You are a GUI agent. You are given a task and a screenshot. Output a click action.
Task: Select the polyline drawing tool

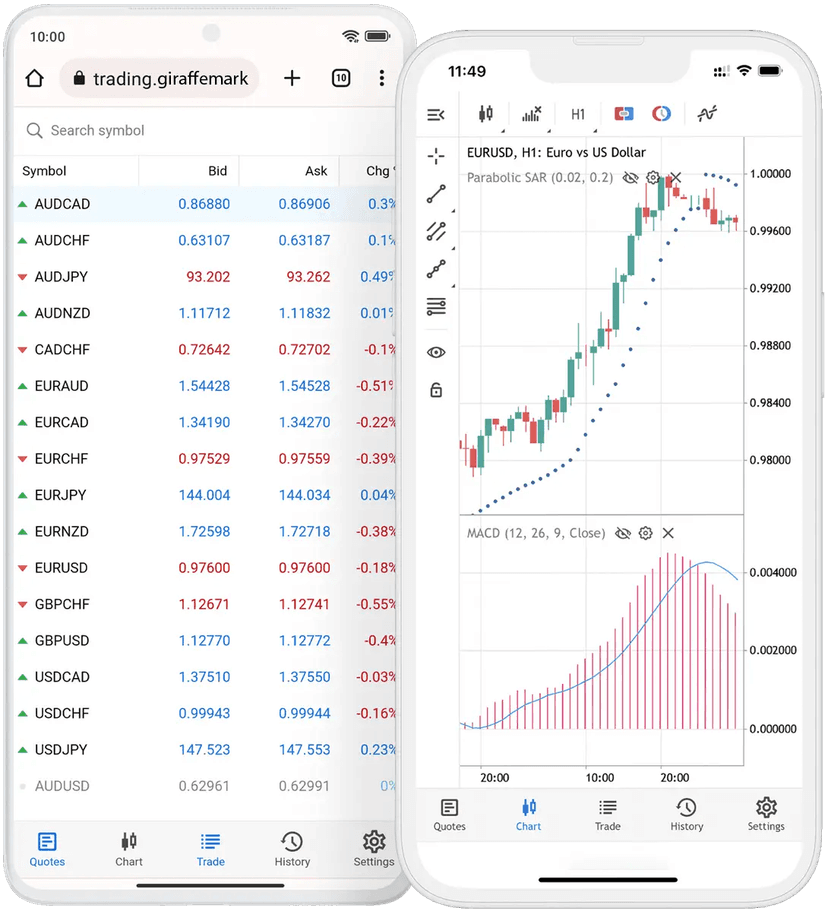(x=435, y=268)
